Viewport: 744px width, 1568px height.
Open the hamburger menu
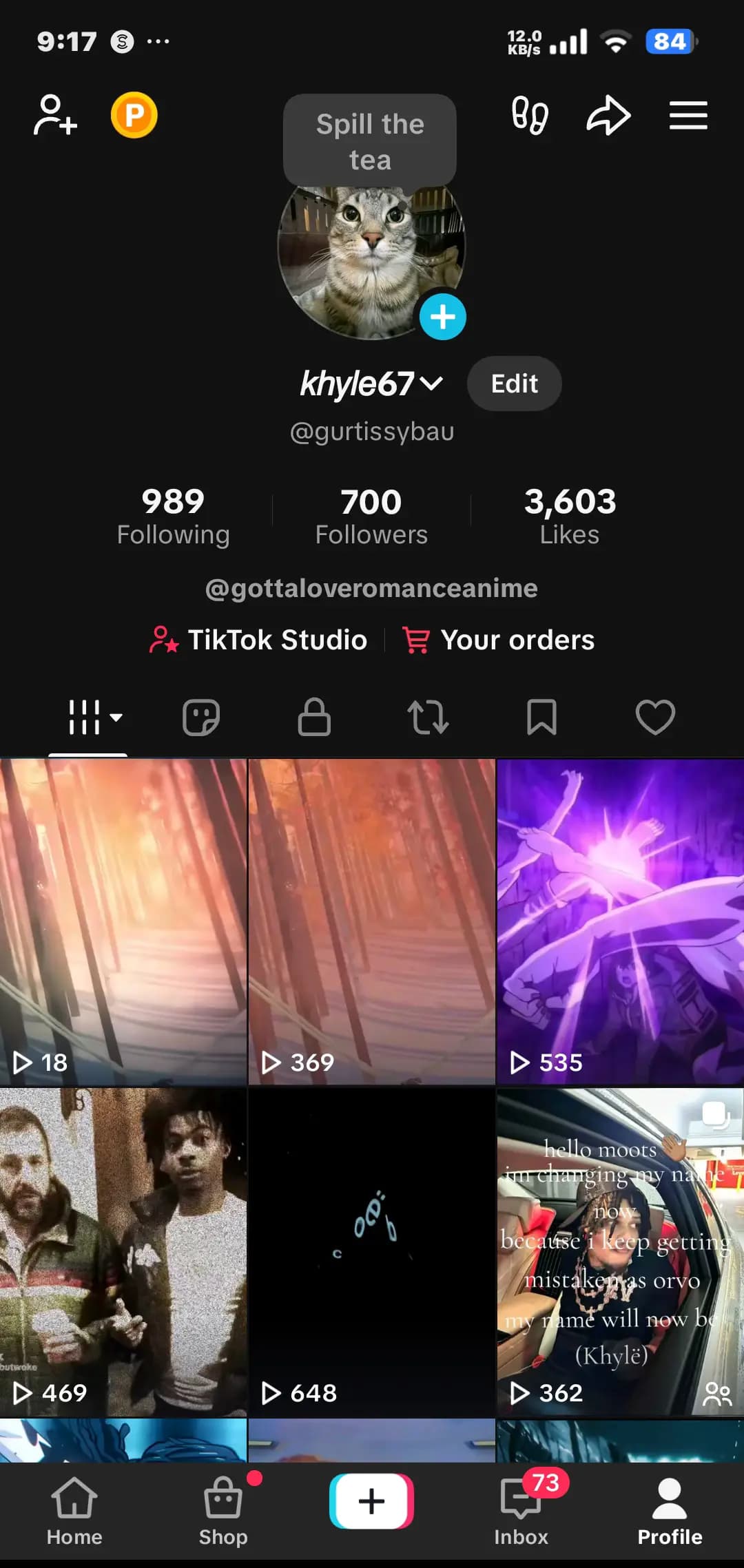pyautogui.click(x=688, y=115)
